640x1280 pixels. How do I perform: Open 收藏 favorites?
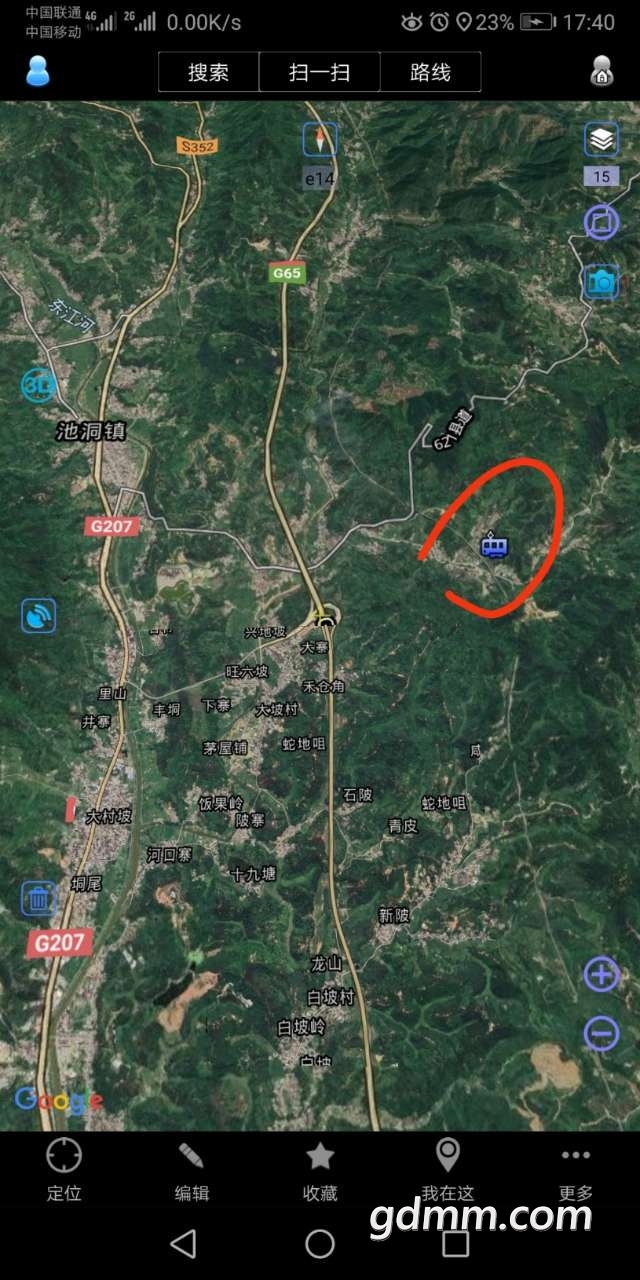pos(320,1170)
